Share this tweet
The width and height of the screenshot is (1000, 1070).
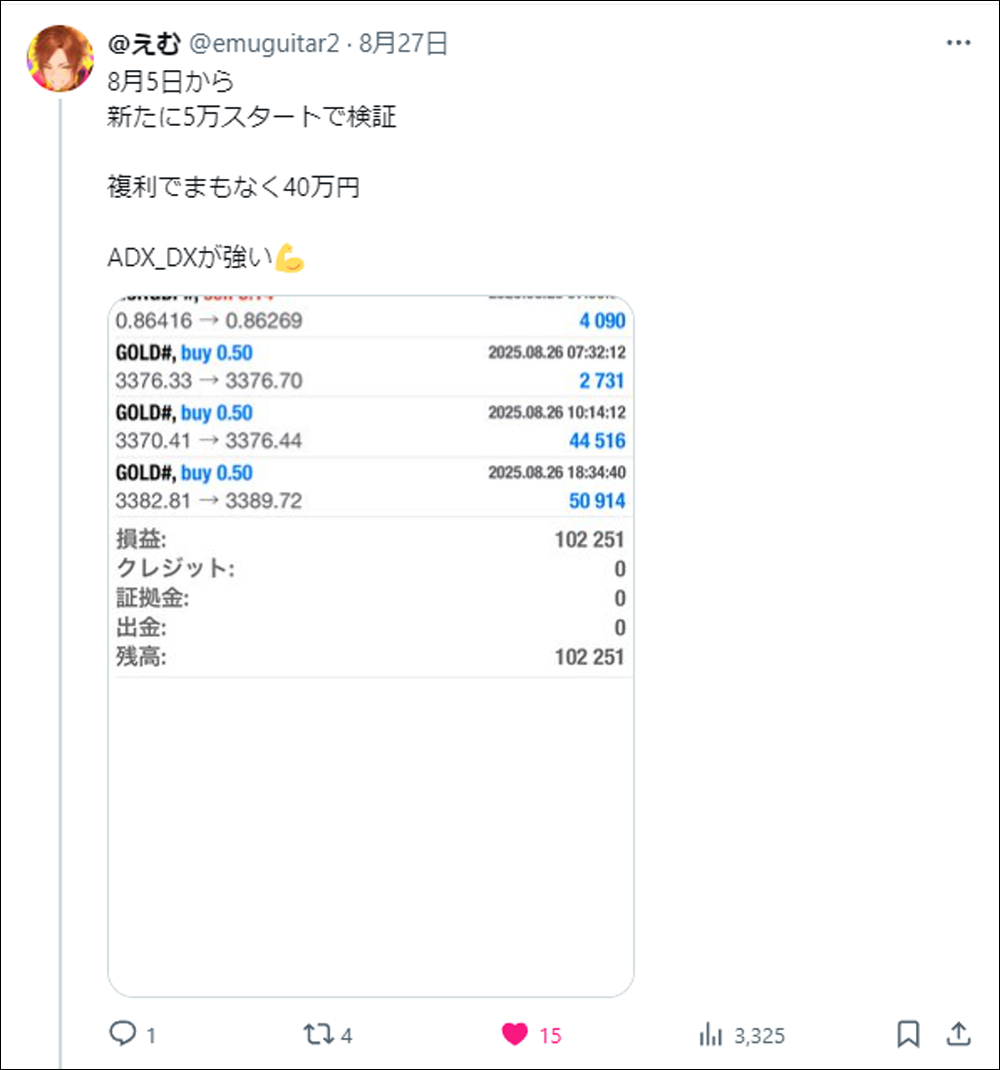(x=957, y=1034)
